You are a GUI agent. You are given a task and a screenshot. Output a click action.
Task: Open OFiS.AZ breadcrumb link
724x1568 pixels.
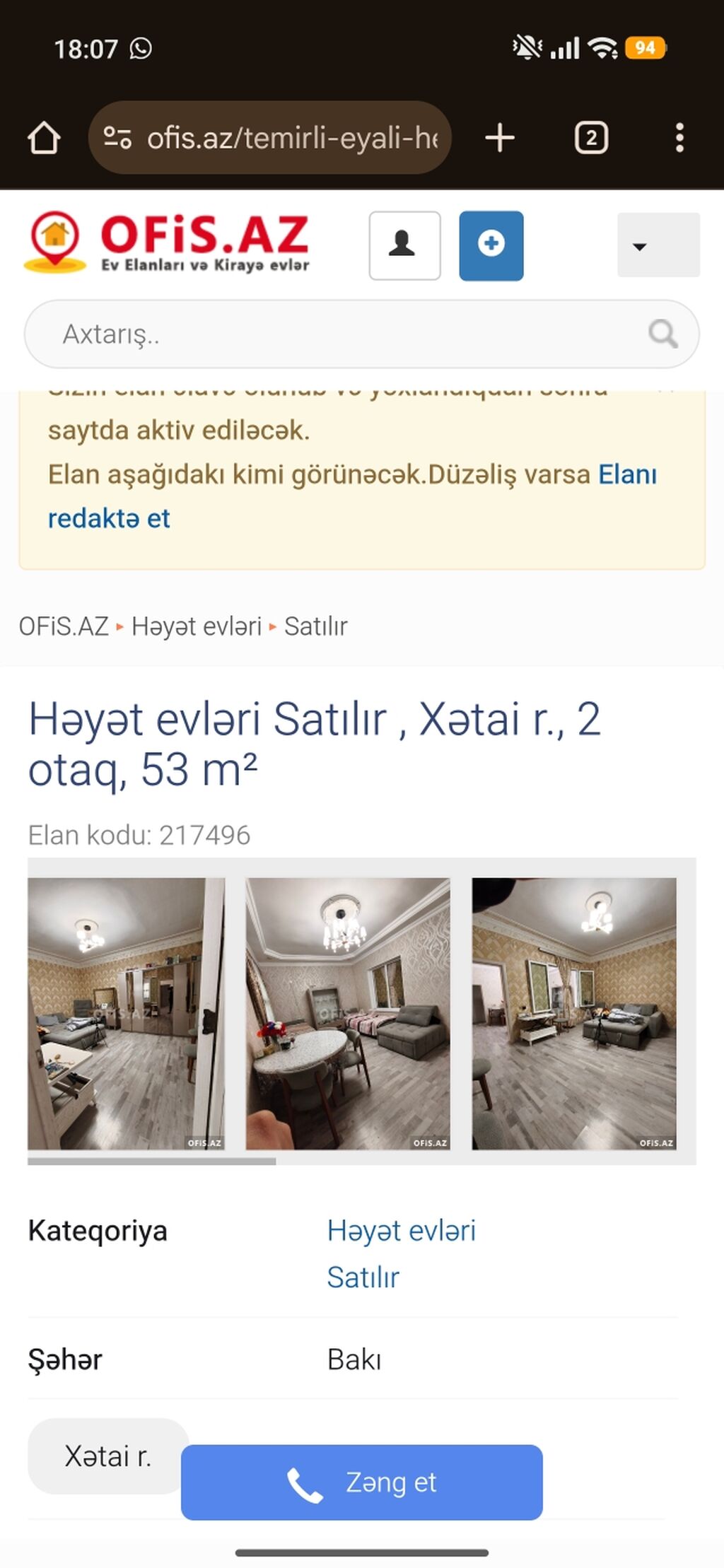coord(64,626)
